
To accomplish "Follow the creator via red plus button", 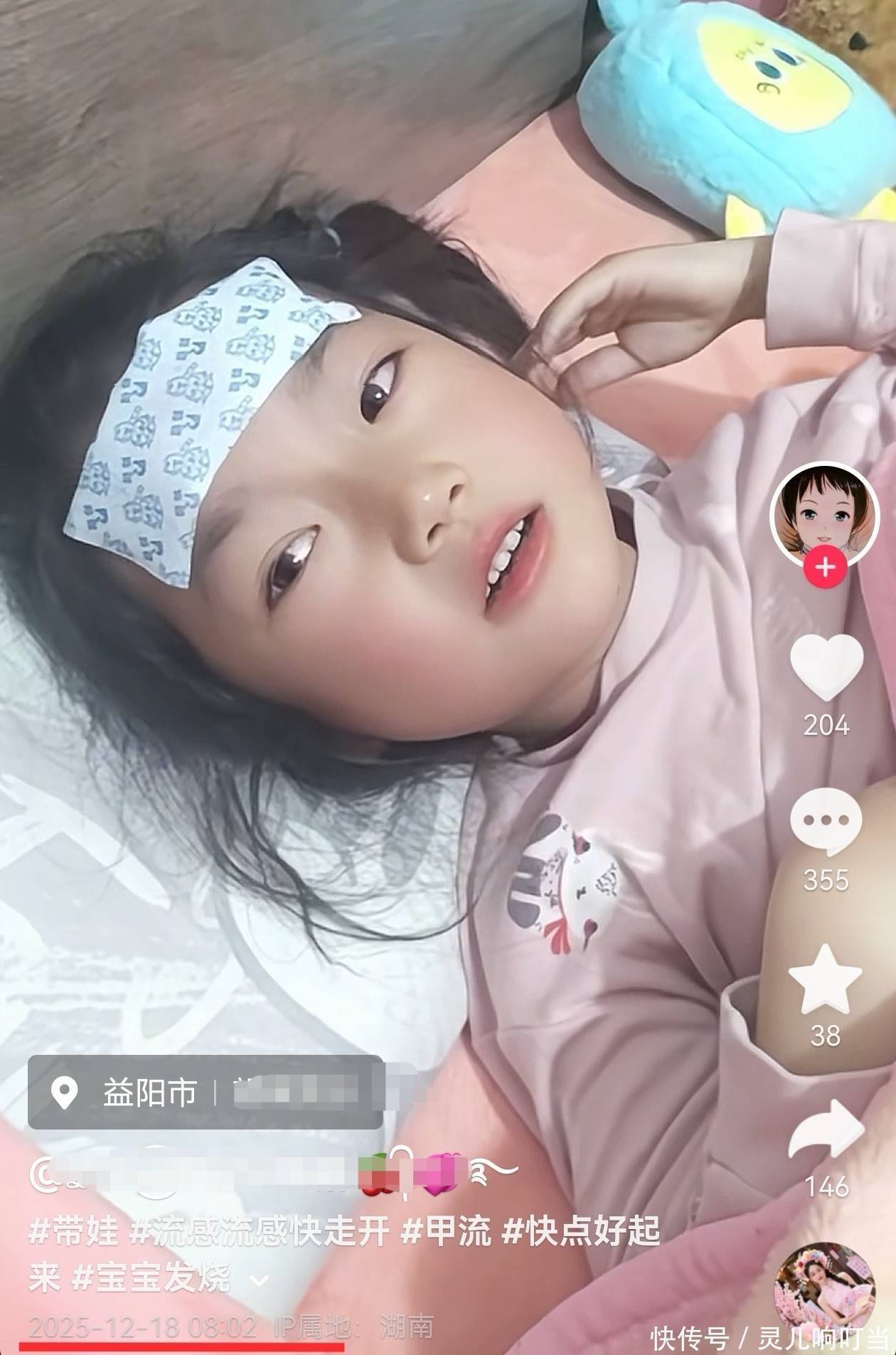I will tap(825, 568).
